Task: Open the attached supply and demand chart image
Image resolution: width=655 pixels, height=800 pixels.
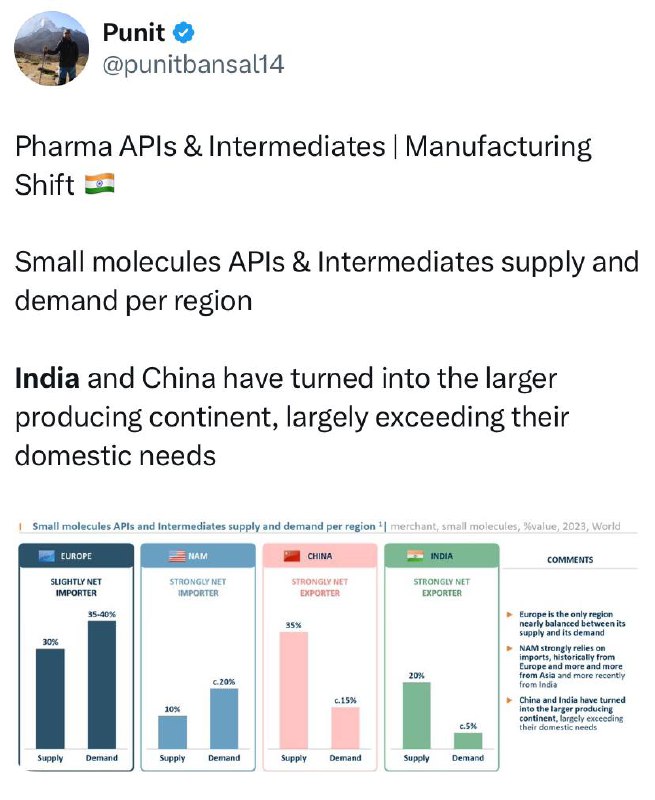Action: click(328, 645)
